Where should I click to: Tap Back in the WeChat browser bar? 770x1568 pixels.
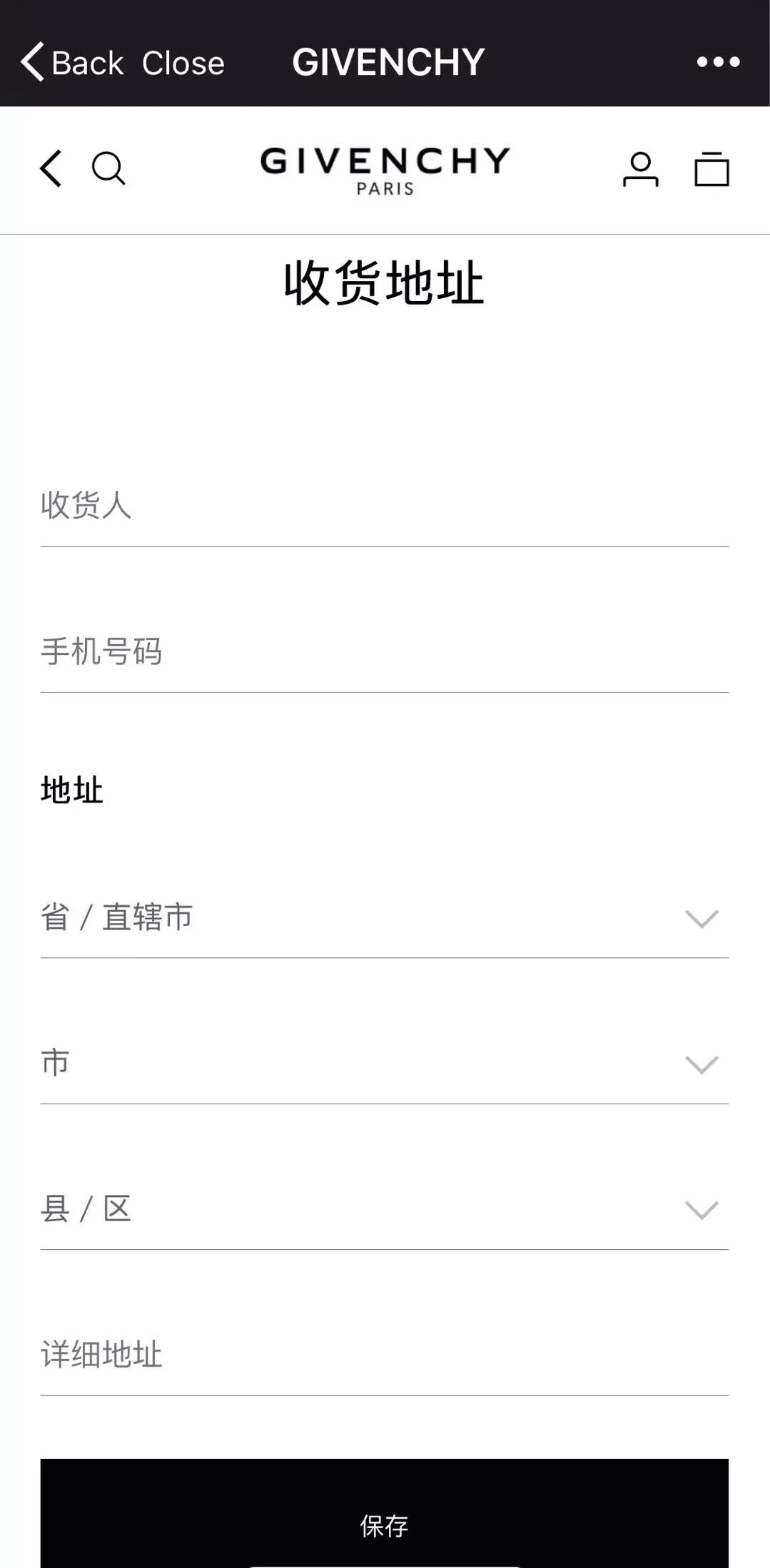[x=71, y=63]
